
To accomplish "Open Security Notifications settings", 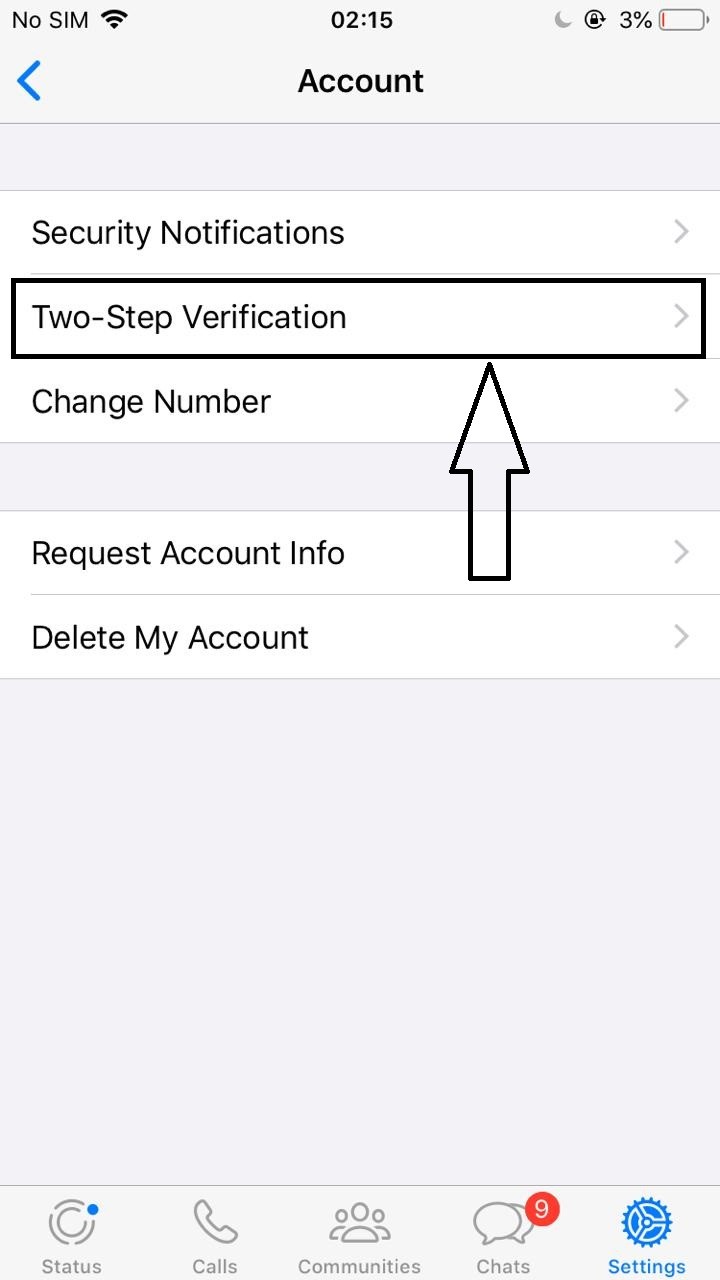I will tap(360, 232).
